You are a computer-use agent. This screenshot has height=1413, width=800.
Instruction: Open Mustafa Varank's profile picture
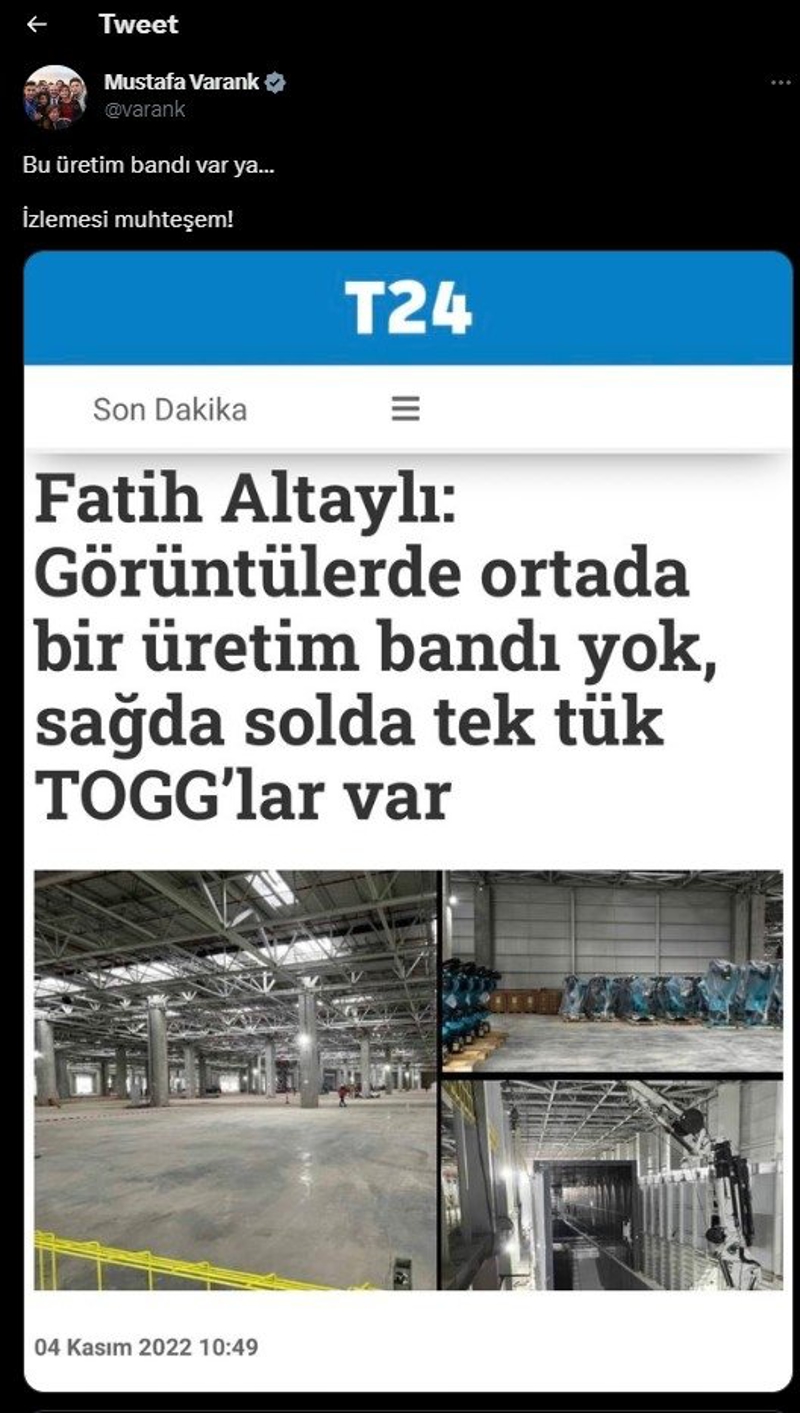(54, 96)
